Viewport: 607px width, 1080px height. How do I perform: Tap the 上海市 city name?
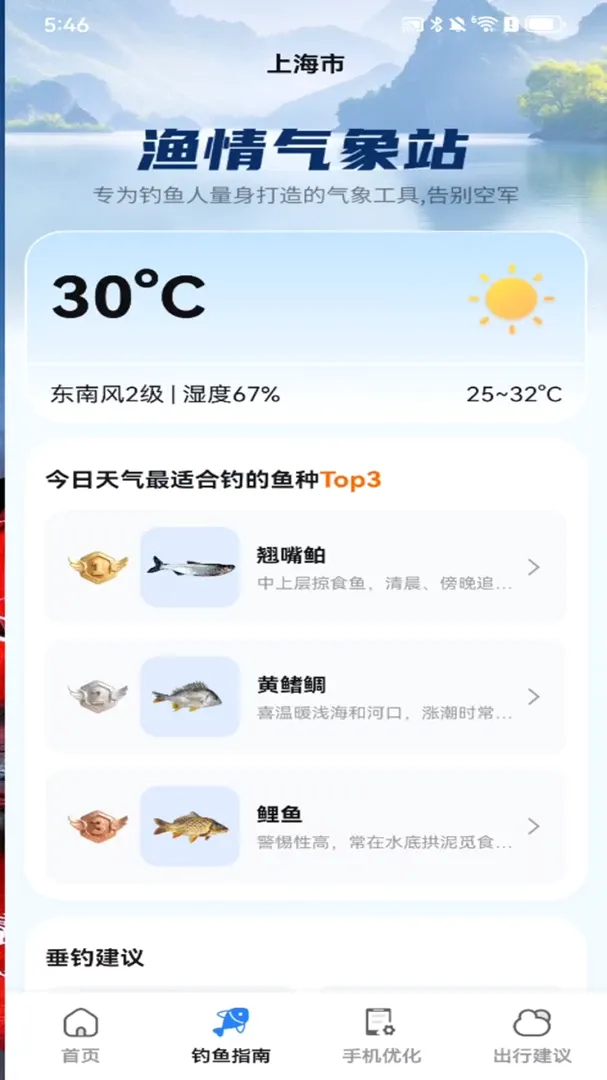pyautogui.click(x=305, y=65)
